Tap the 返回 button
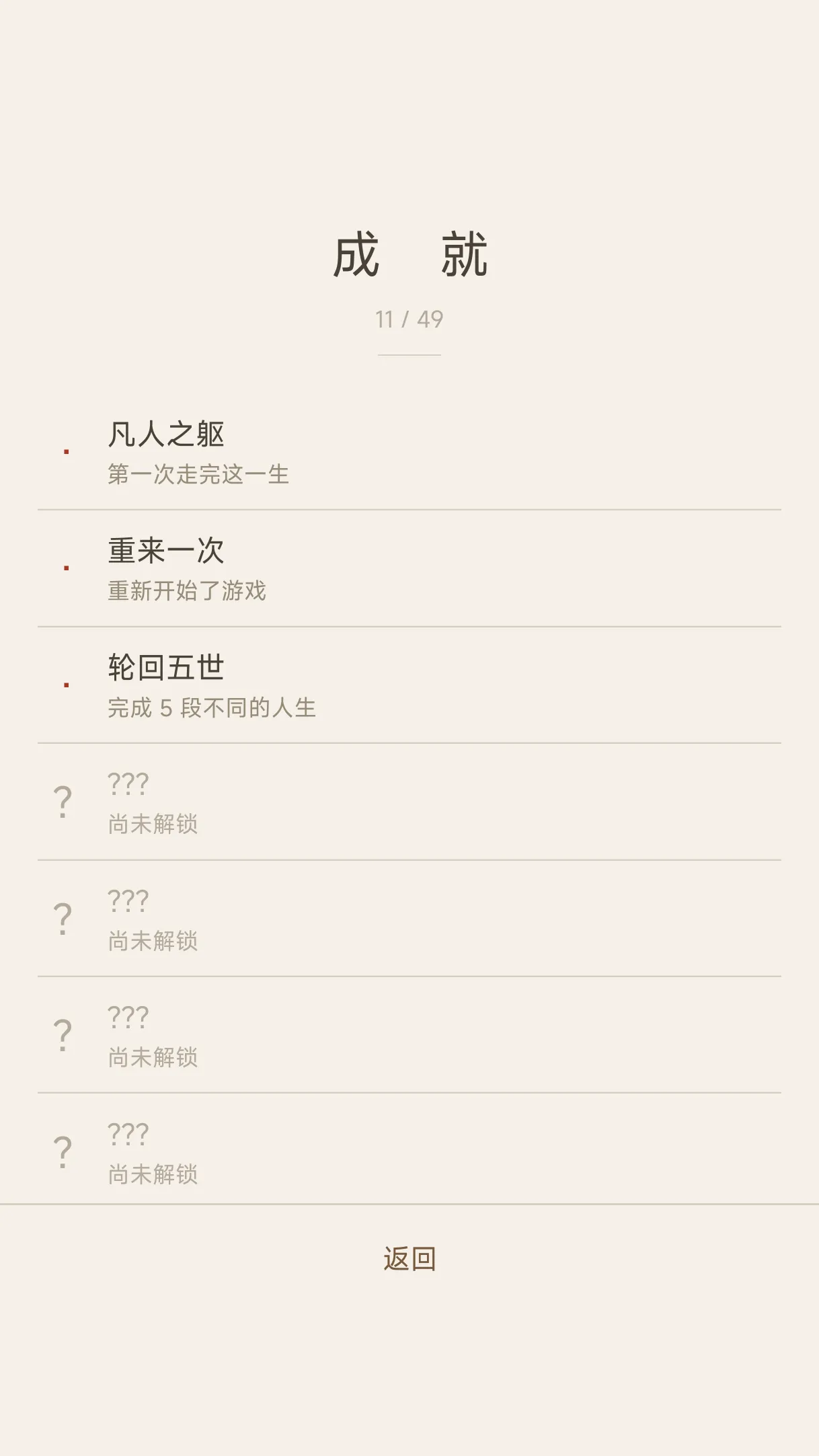Viewport: 819px width, 1456px height. pos(409,1259)
